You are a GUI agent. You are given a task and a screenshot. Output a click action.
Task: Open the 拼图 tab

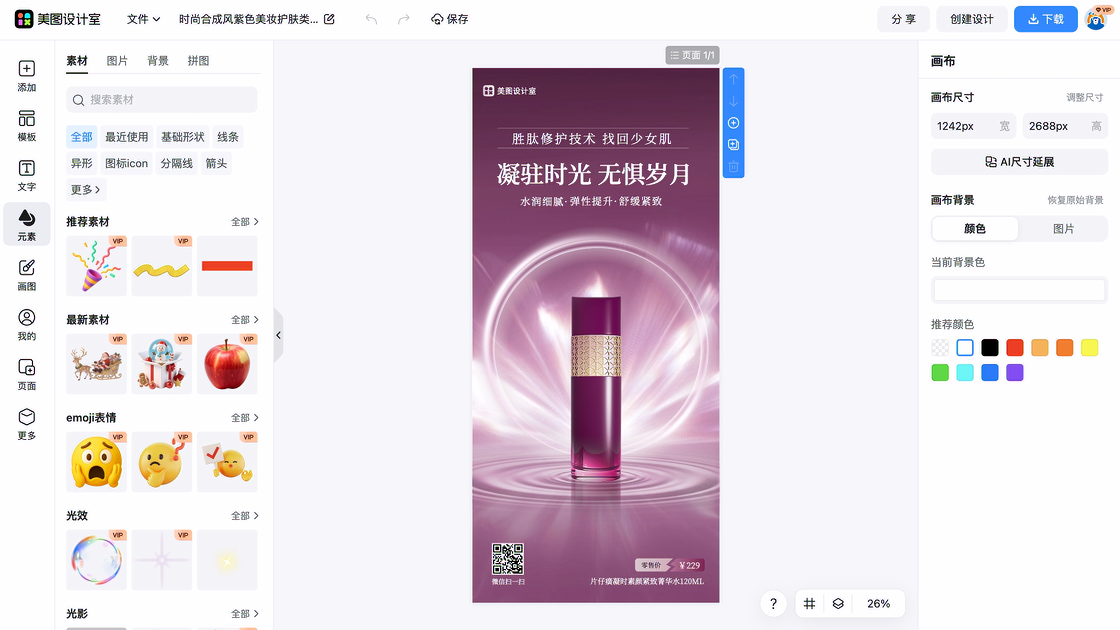[x=198, y=61]
